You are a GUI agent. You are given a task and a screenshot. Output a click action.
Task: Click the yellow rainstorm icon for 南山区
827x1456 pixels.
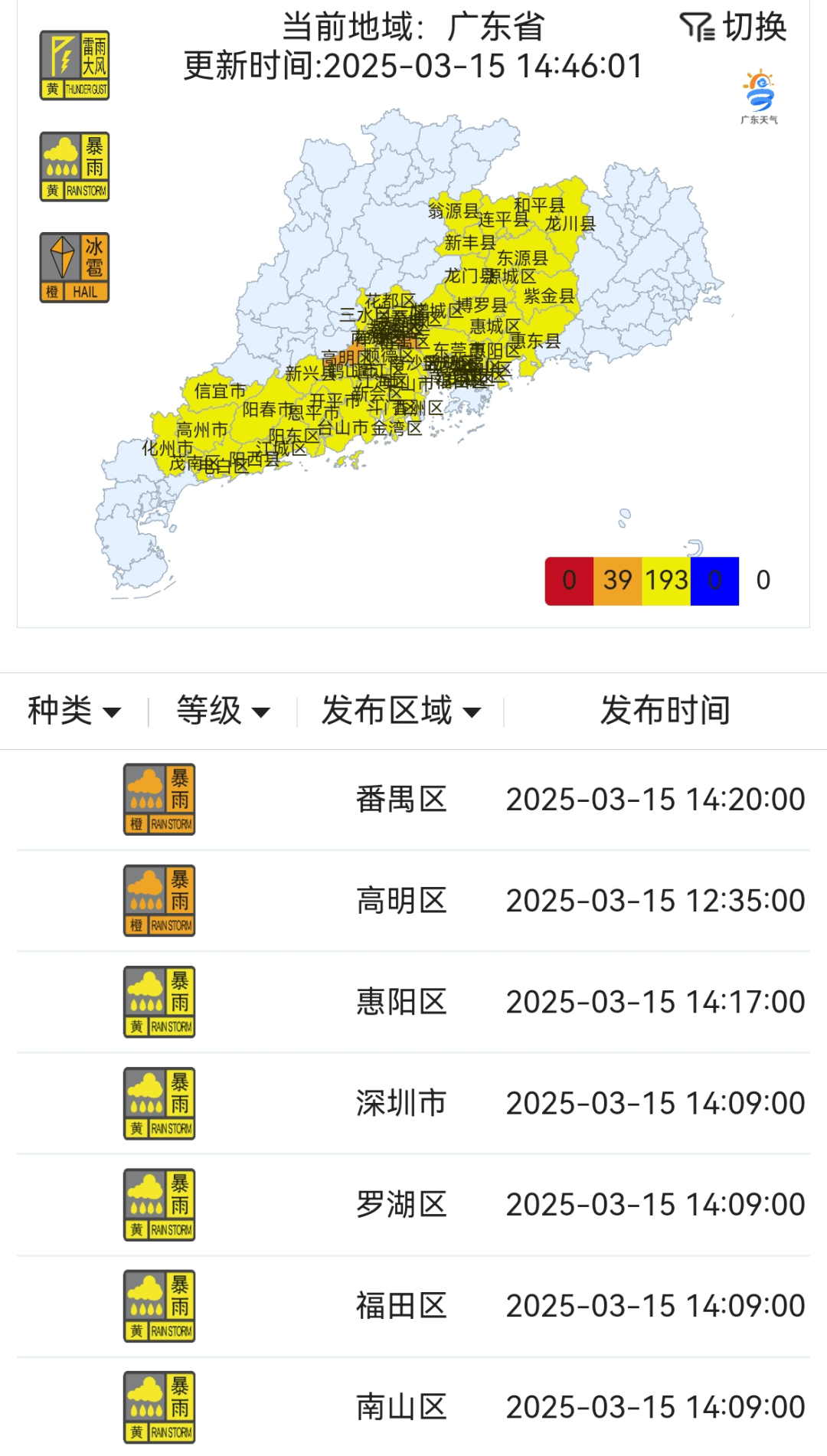(159, 1406)
